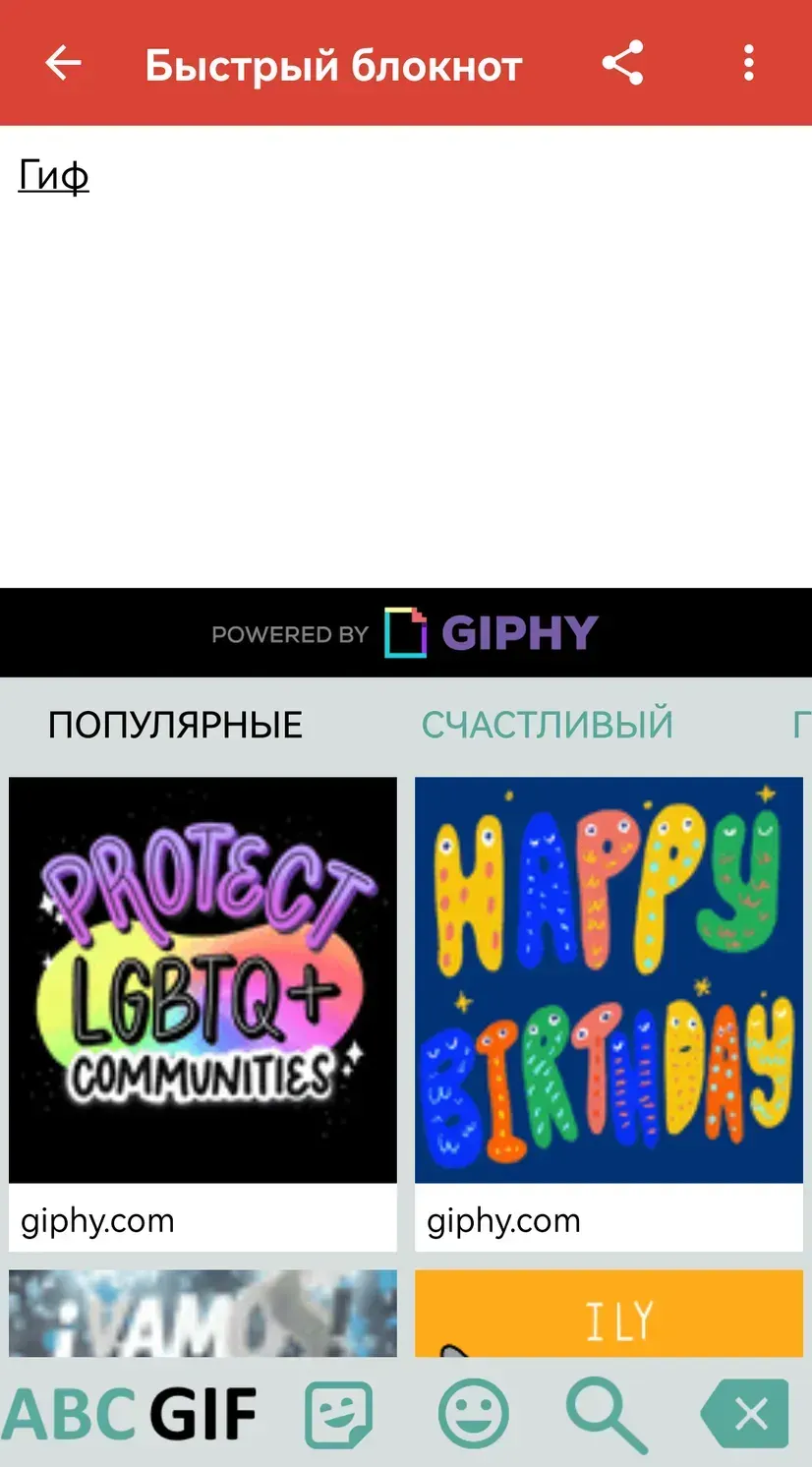Viewport: 812px width, 1467px height.
Task: Open the ПОПУЛЯРНЫЕ GIF category
Action: pos(175,724)
